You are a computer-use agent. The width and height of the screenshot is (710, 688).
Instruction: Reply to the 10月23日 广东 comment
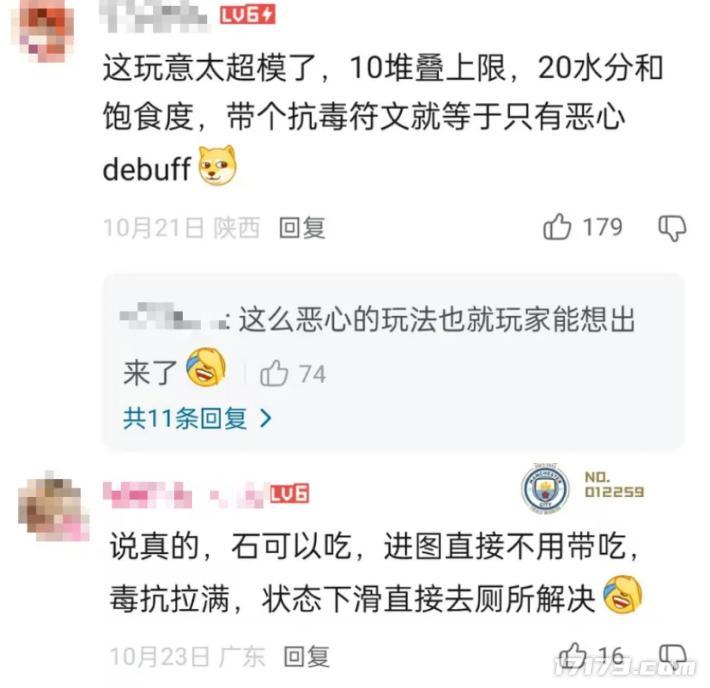click(x=306, y=656)
